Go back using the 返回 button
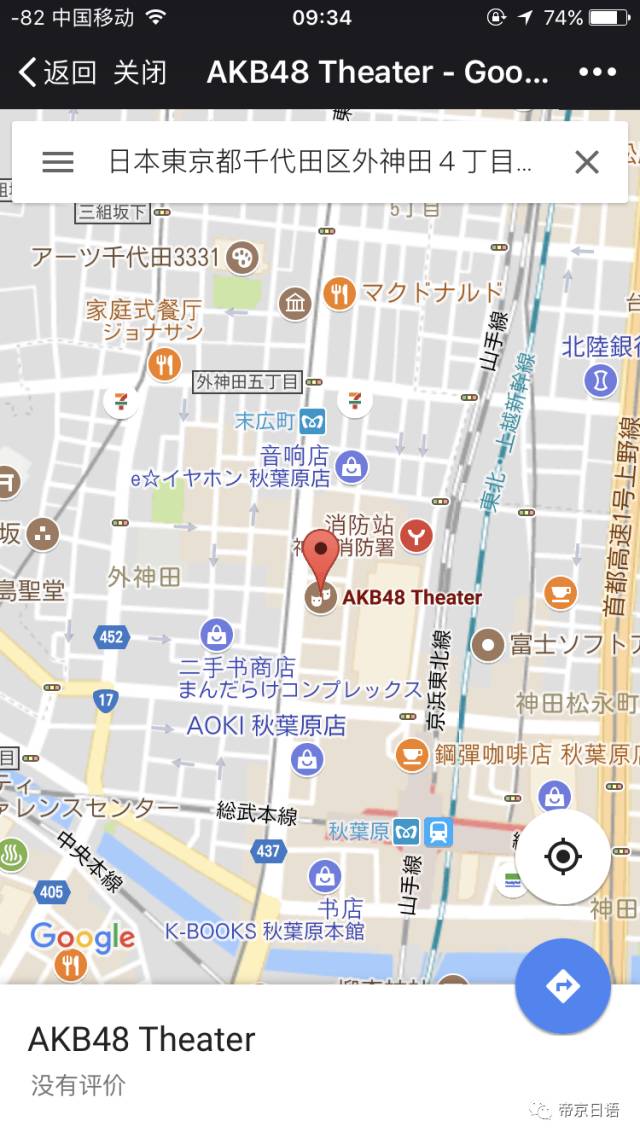640x1138 pixels. (58, 73)
